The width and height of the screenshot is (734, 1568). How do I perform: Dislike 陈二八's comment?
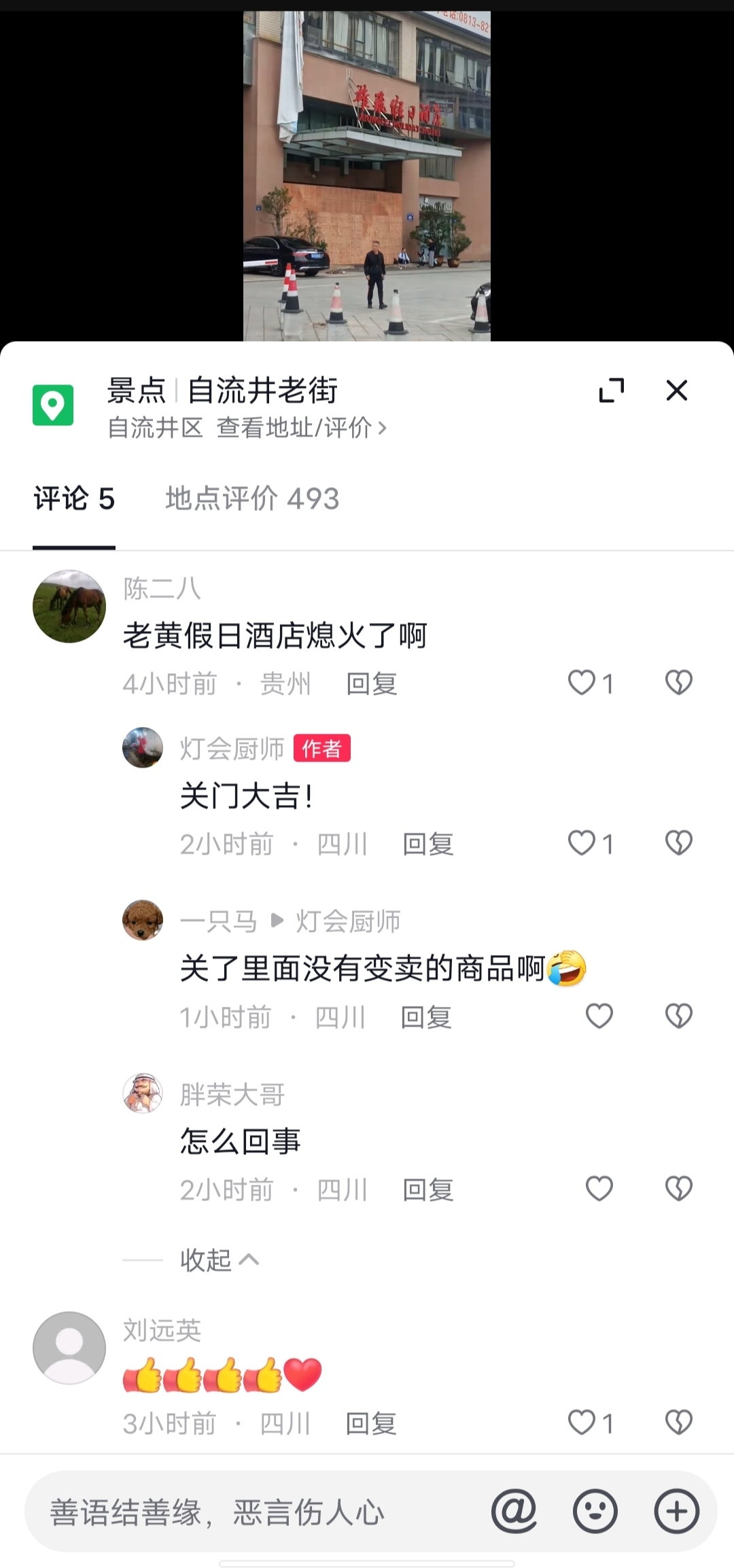(x=678, y=683)
